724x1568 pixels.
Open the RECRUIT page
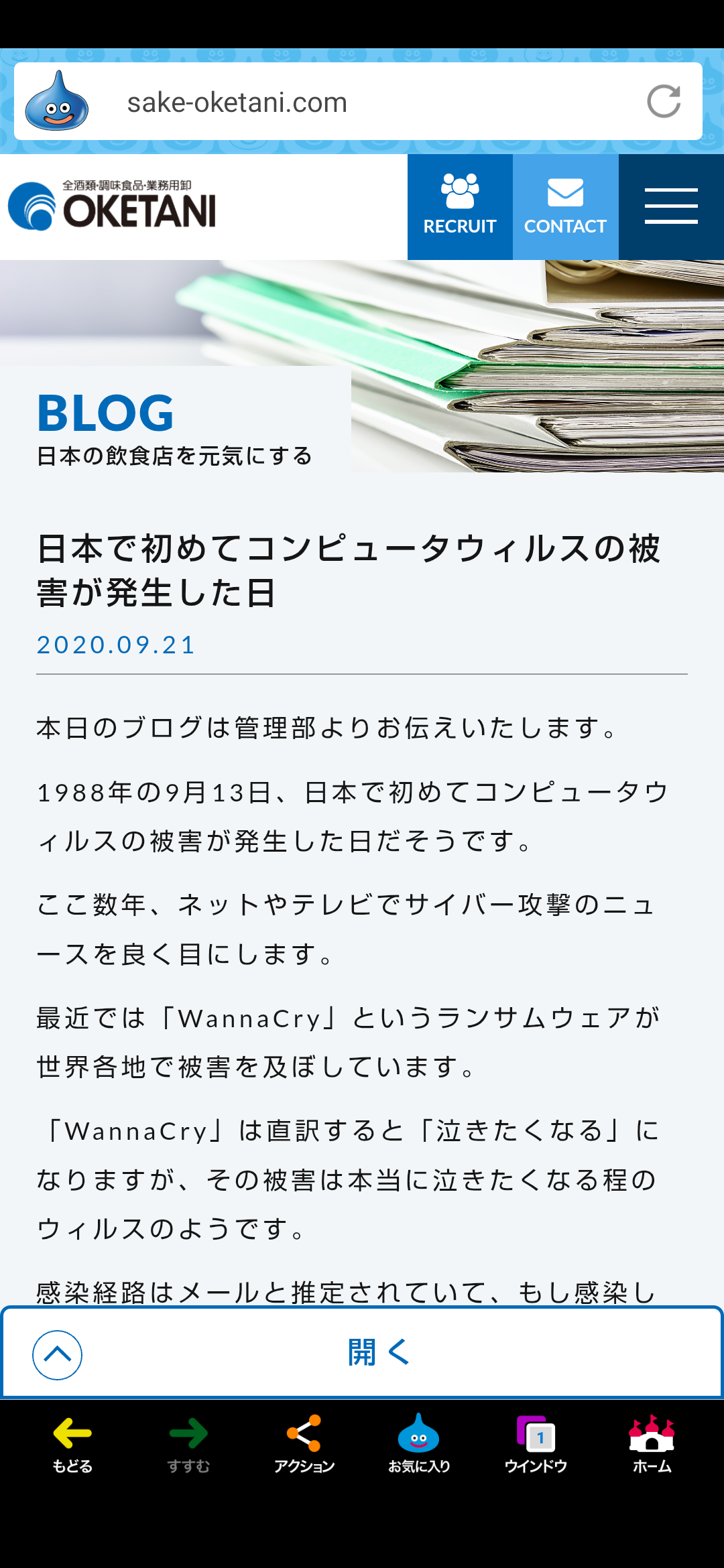point(460,207)
